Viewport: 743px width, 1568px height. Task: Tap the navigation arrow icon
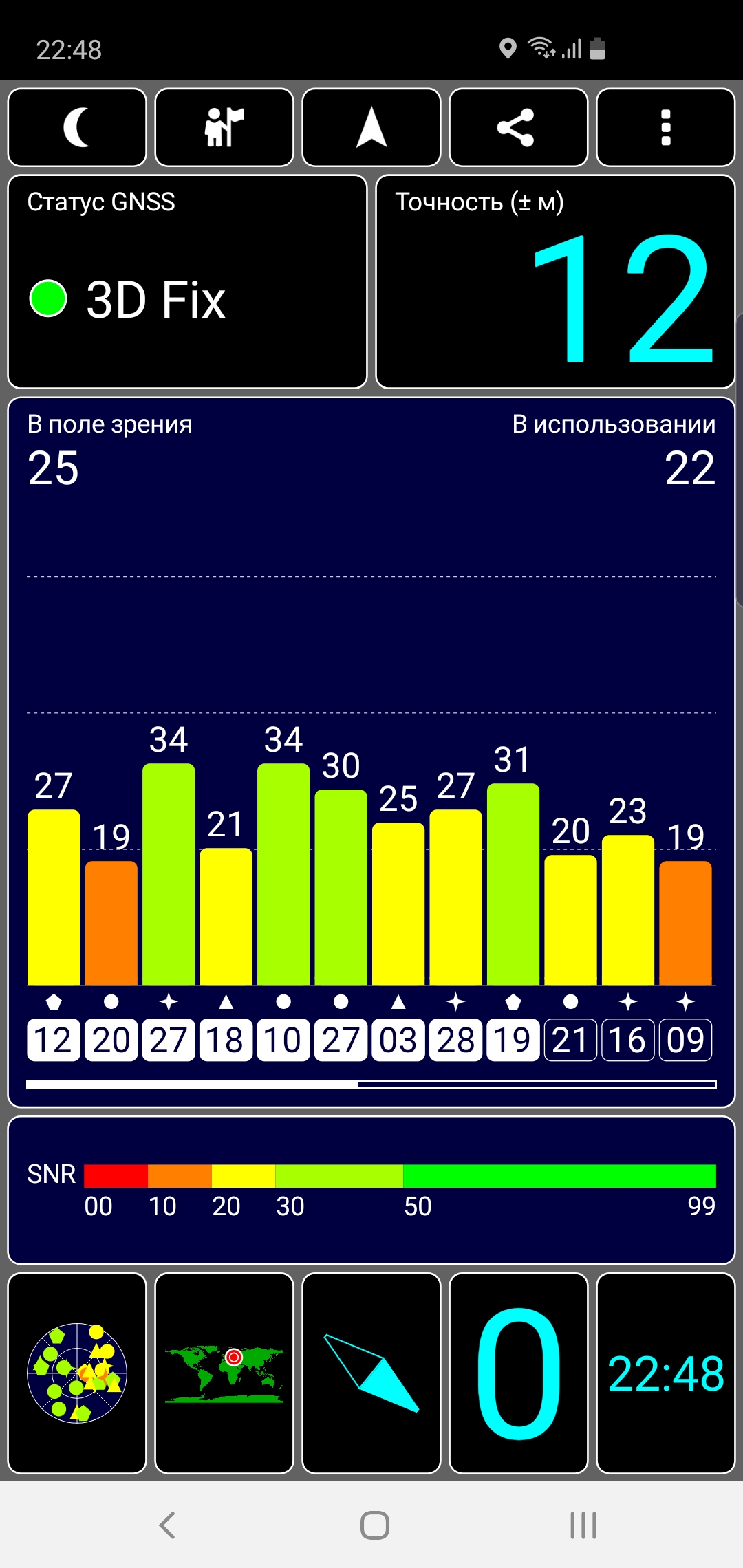click(x=371, y=128)
